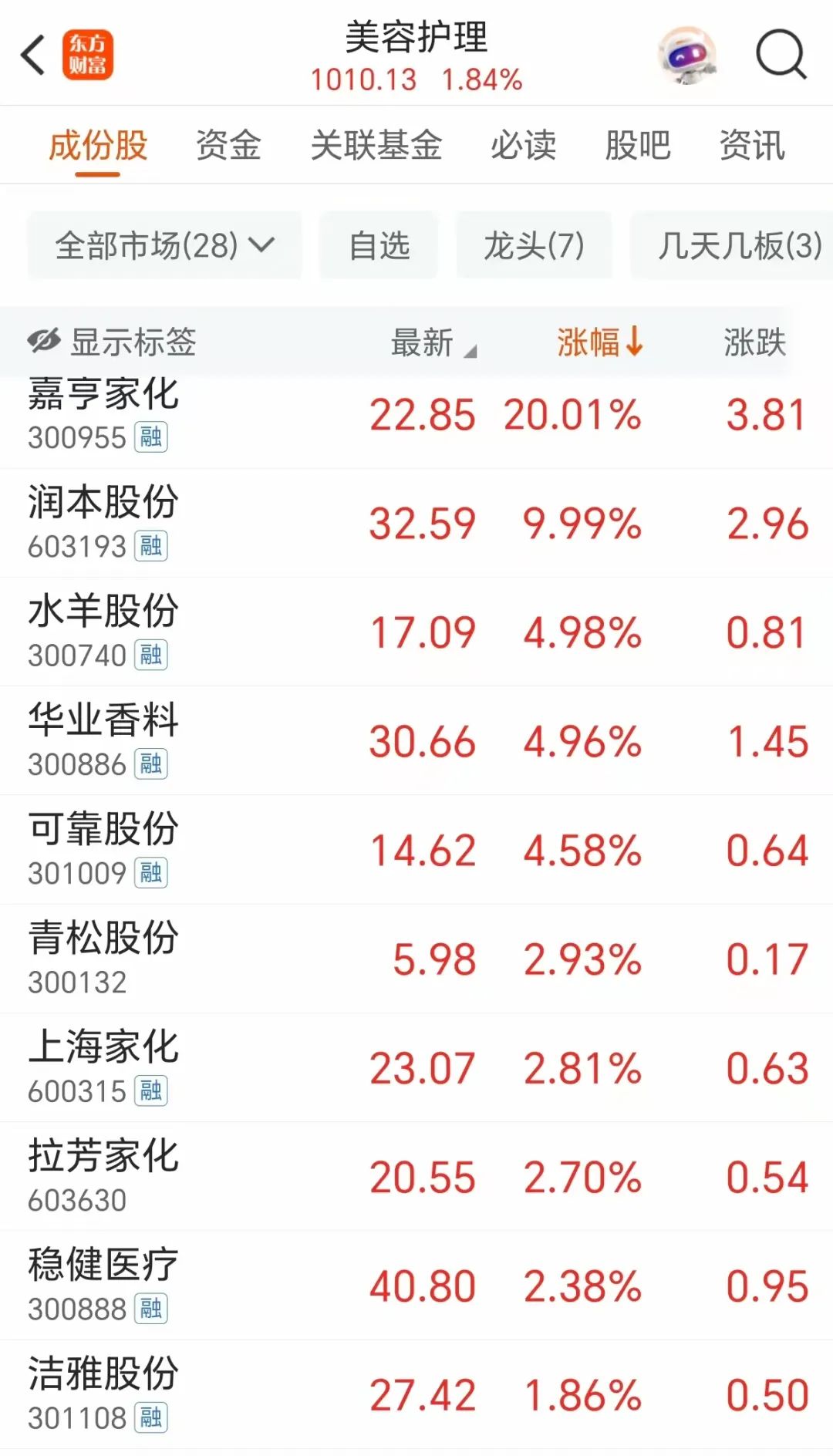
Task: Open the 上海家化 stock row
Action: (x=416, y=1068)
